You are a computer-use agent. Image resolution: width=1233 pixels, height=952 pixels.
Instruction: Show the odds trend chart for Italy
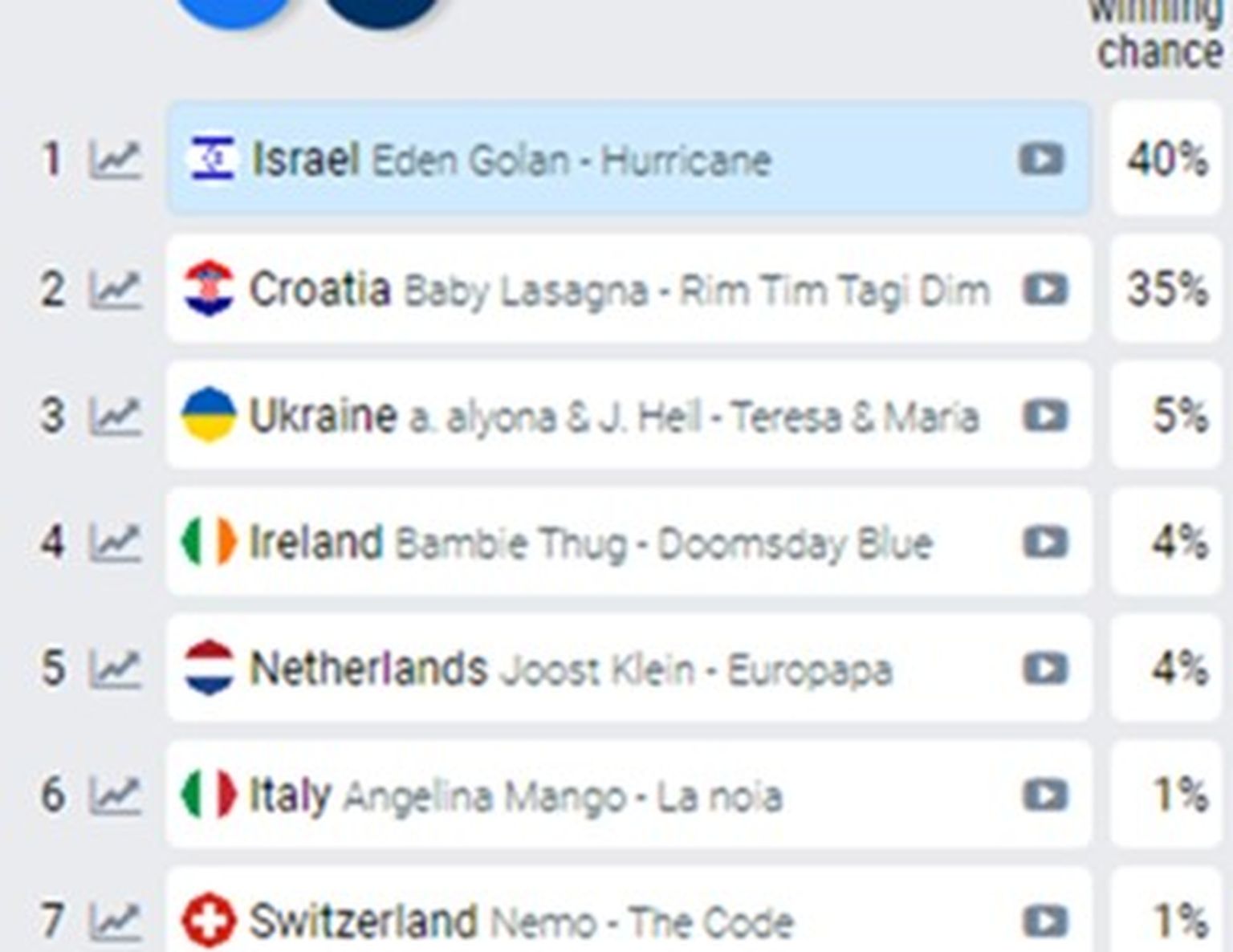tap(116, 795)
